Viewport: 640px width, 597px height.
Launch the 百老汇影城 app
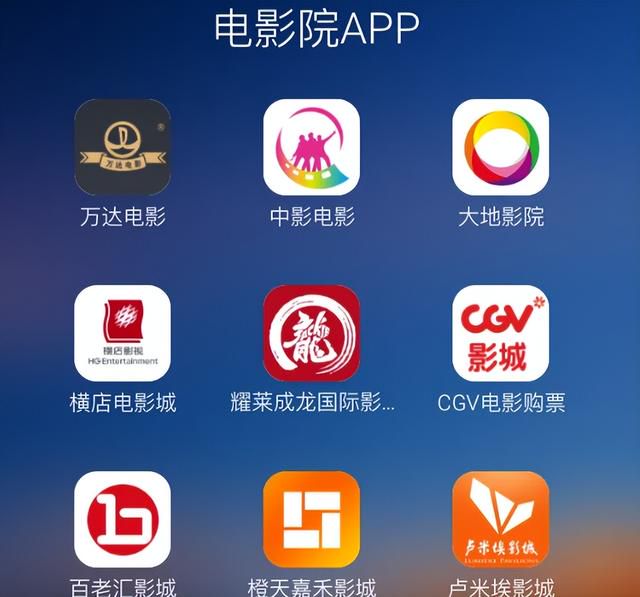tap(122, 519)
